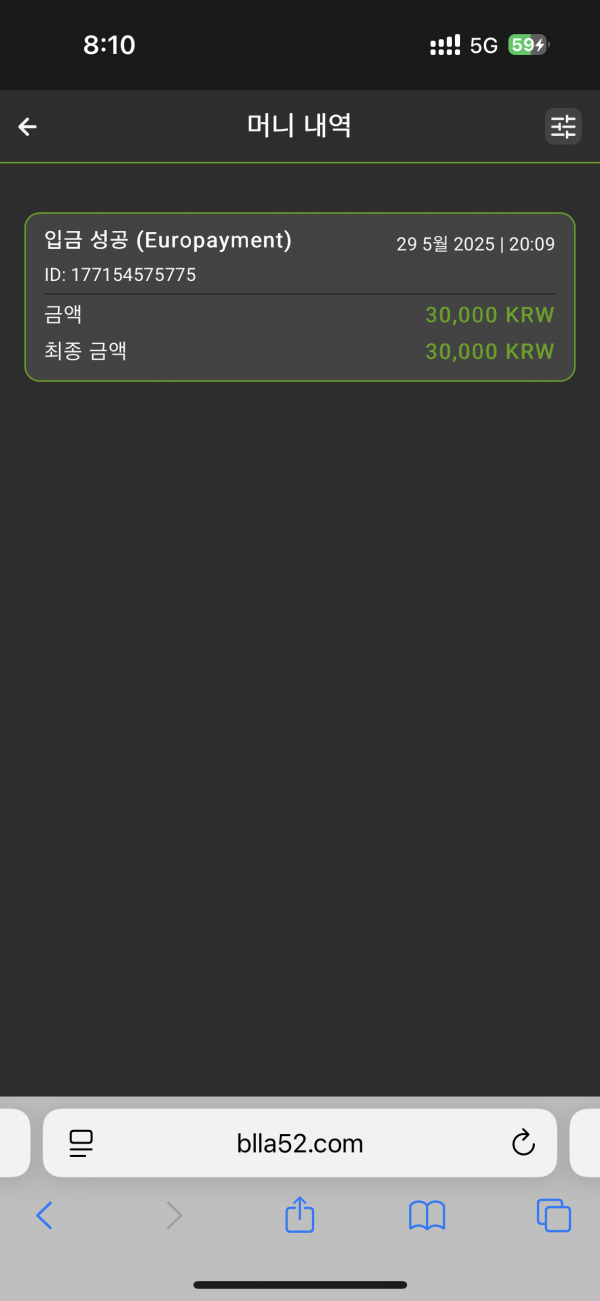
Task: Open Safari bookmarks
Action: pyautogui.click(x=427, y=1215)
